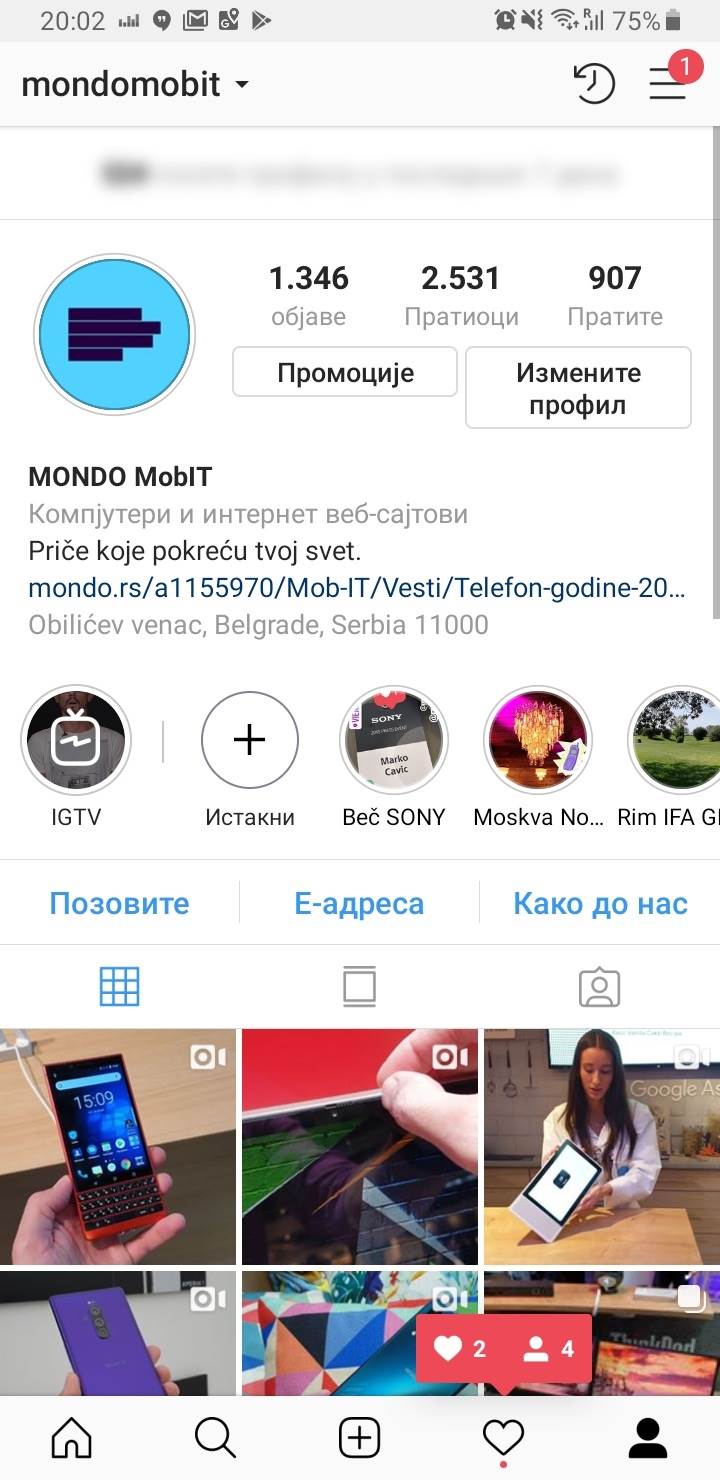Open activity feed via the heart icon

pos(504,1438)
